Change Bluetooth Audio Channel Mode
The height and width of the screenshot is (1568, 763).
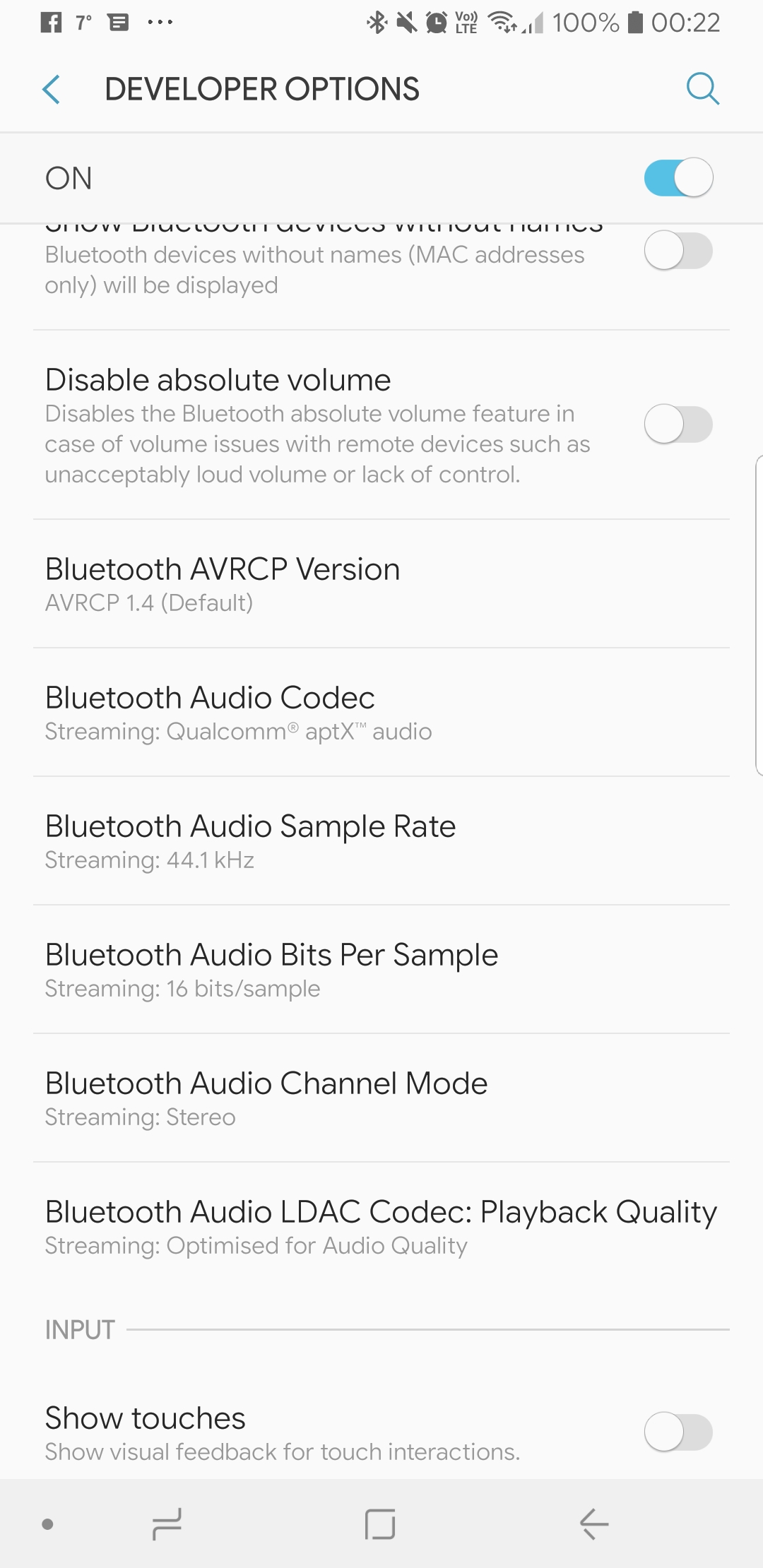[381, 1098]
